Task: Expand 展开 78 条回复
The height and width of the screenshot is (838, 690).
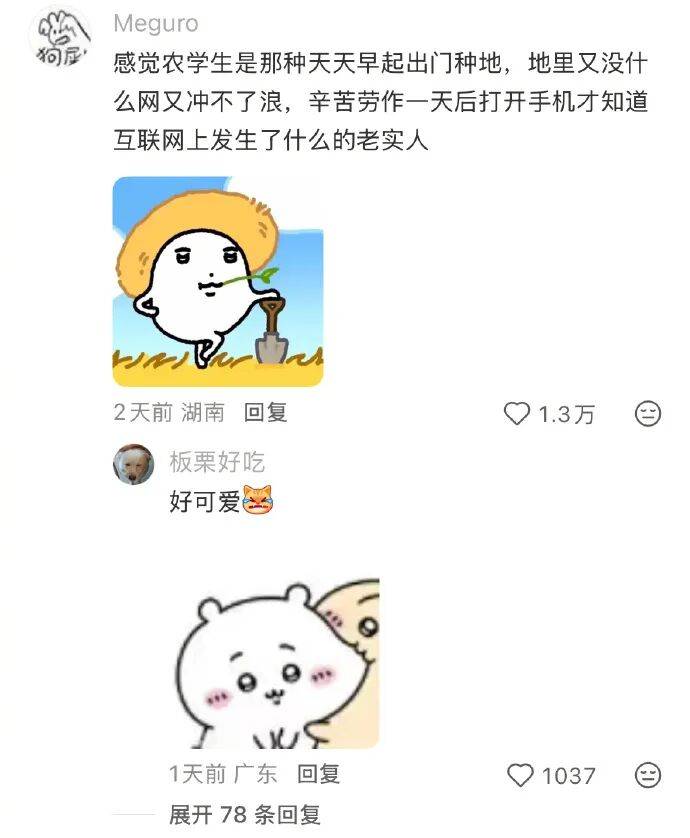Action: [x=244, y=815]
